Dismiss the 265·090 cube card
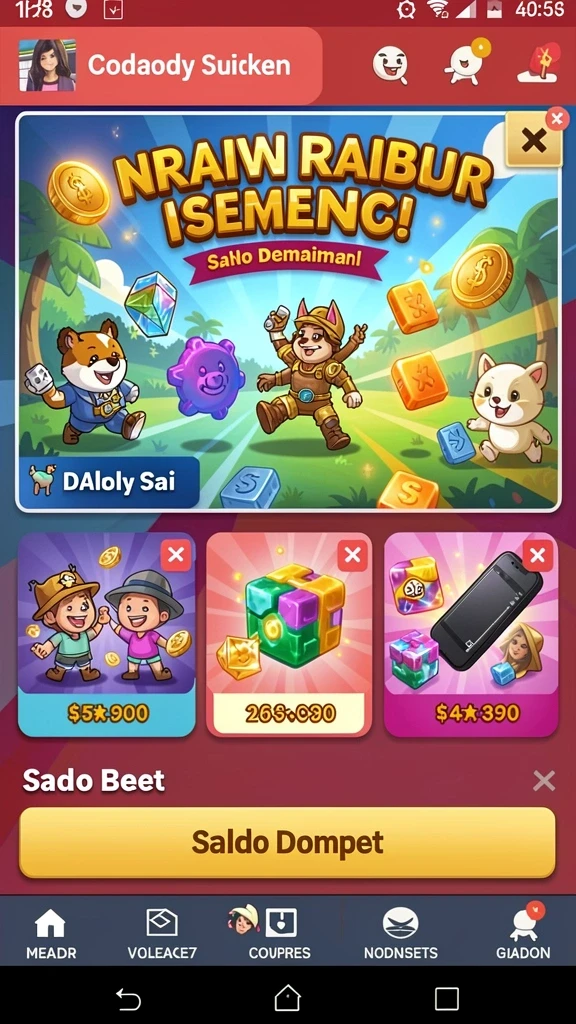This screenshot has width=576, height=1024. (353, 556)
